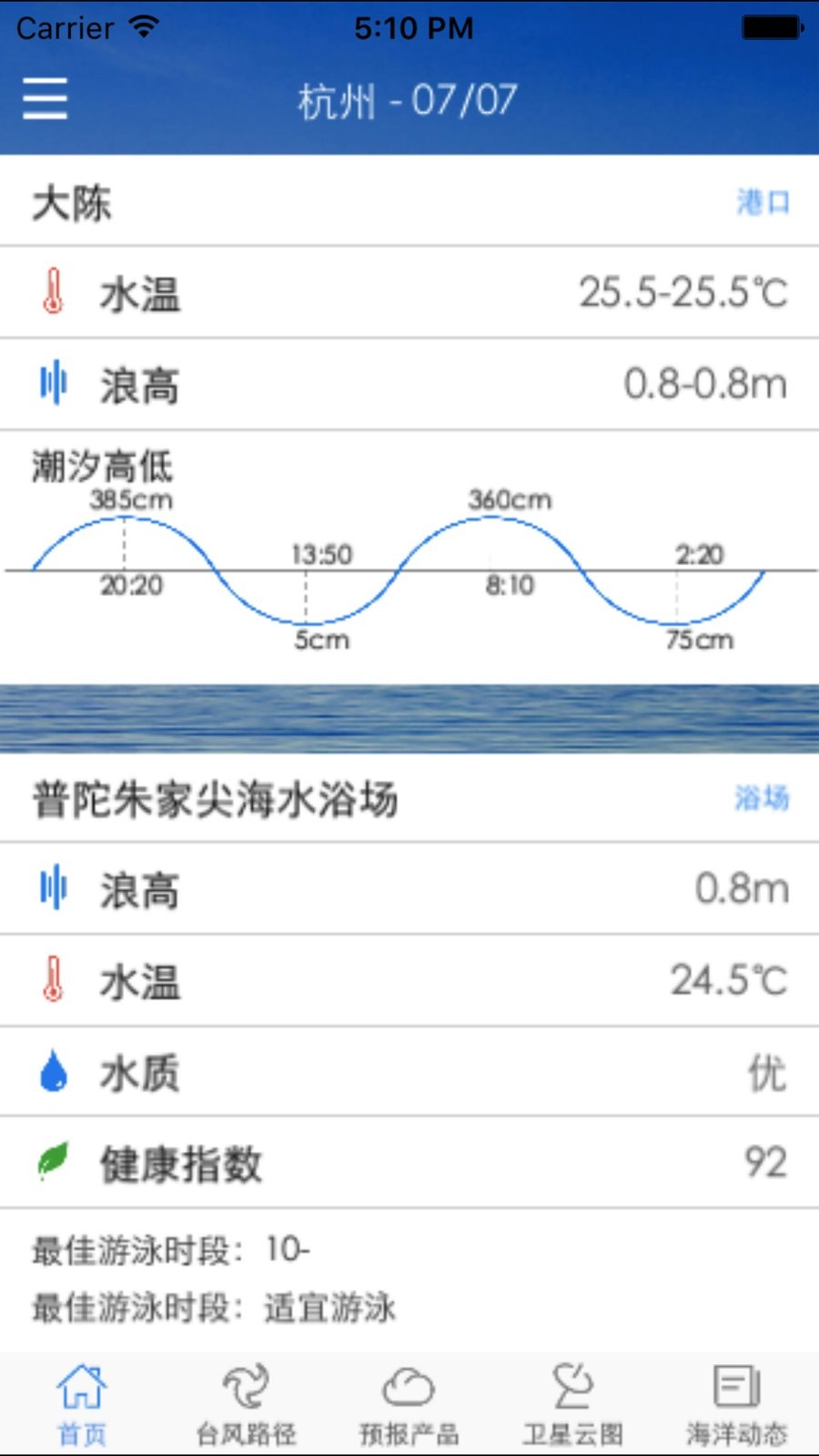The width and height of the screenshot is (819, 1456).
Task: Select the 卫星云图 satellite tab
Action: pyautogui.click(x=573, y=1404)
